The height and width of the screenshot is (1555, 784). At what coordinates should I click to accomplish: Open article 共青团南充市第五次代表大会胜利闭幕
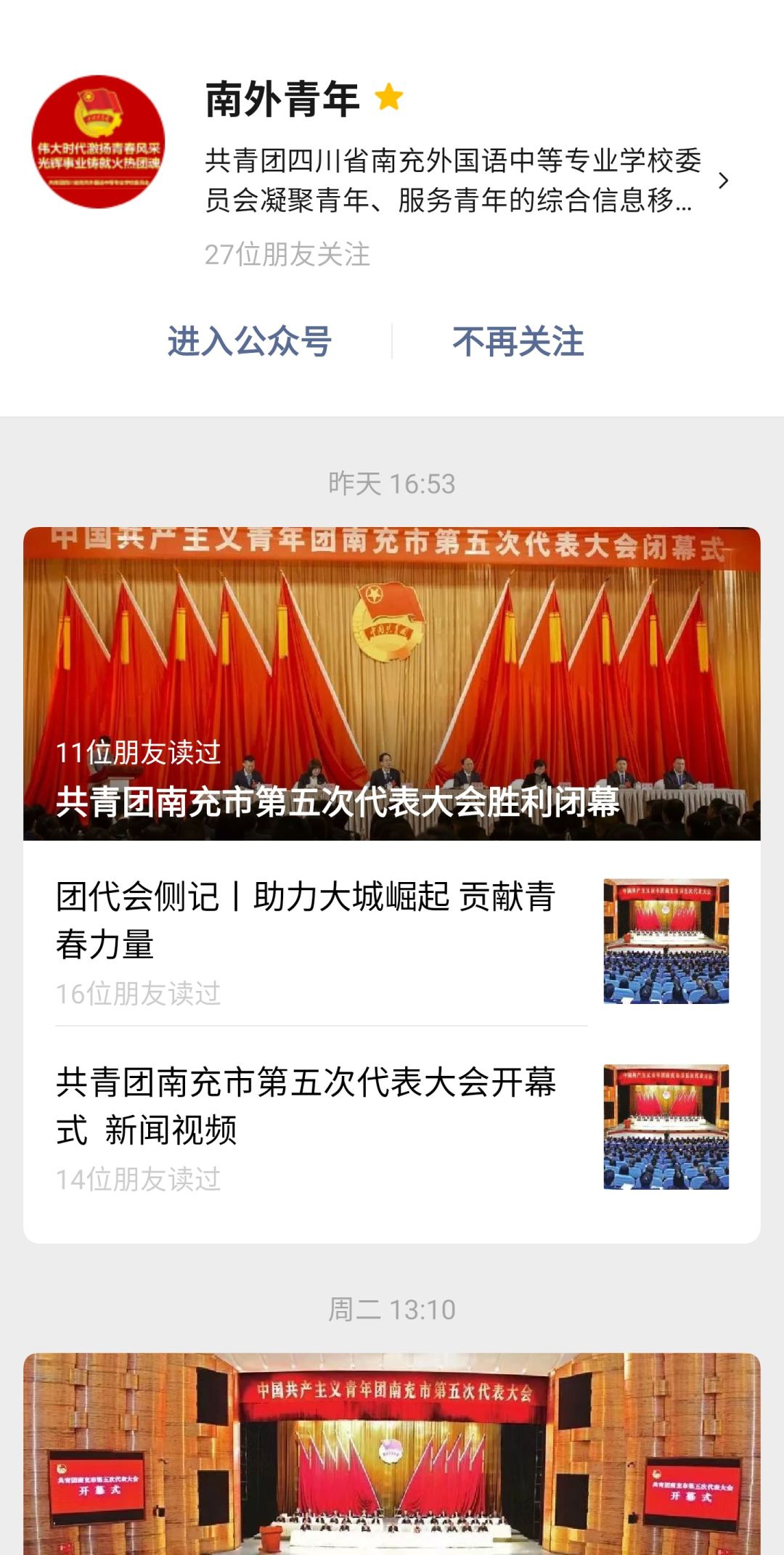[x=392, y=684]
